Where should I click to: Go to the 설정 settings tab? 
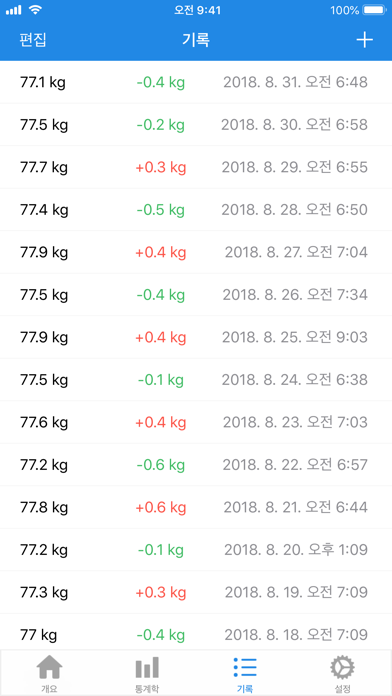[x=343, y=674]
